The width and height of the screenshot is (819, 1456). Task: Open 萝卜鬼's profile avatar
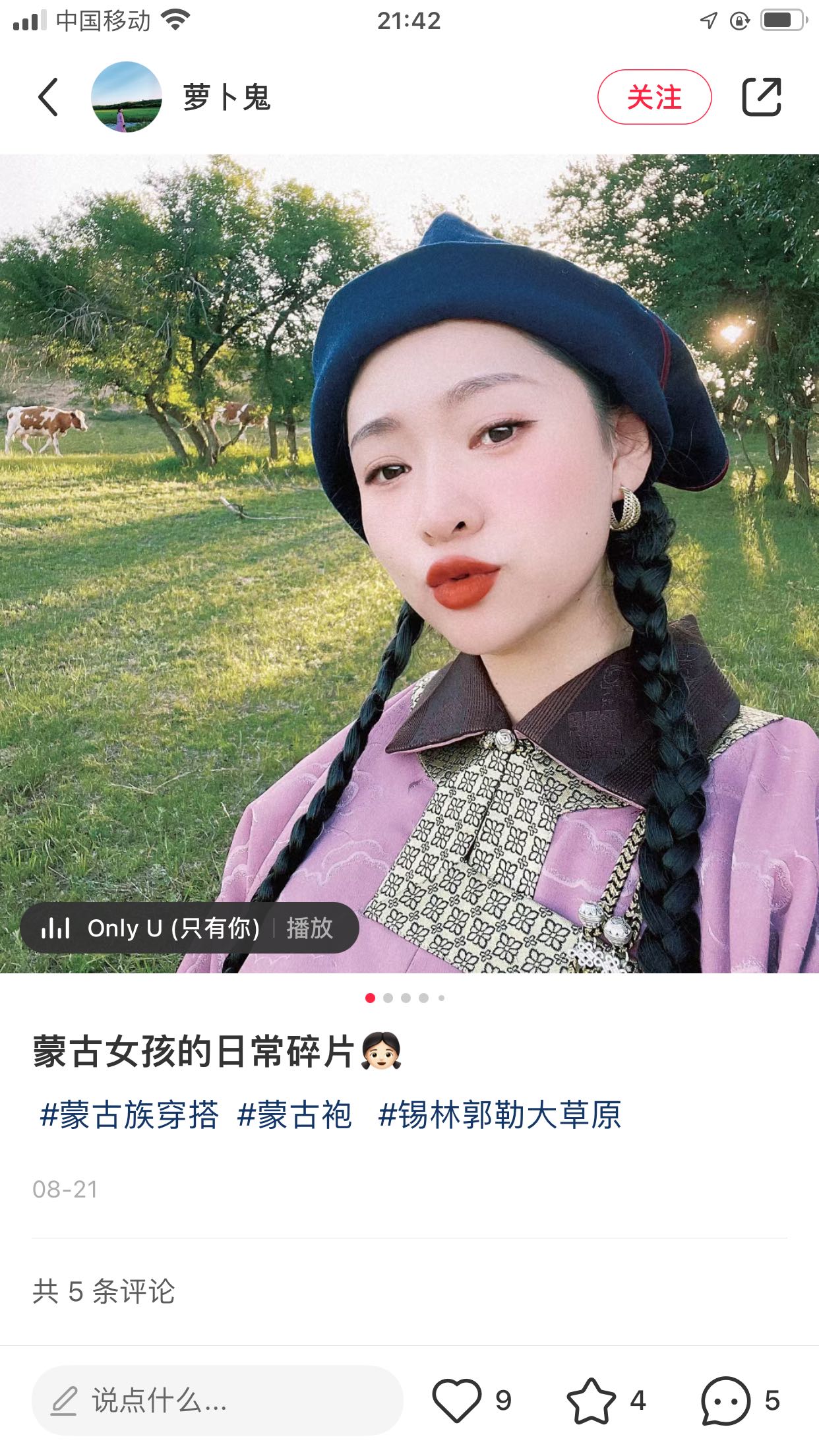(x=126, y=97)
